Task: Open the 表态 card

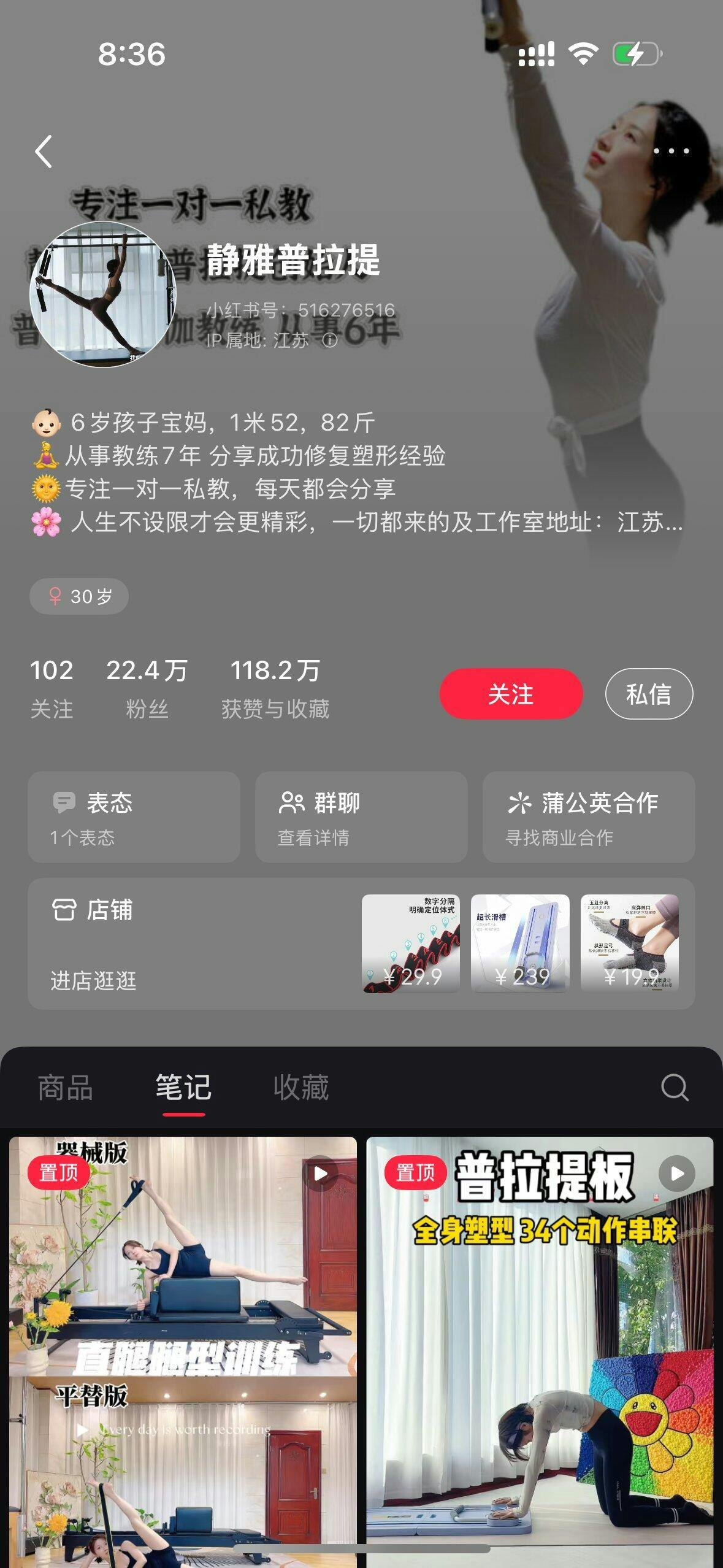Action: [x=134, y=817]
